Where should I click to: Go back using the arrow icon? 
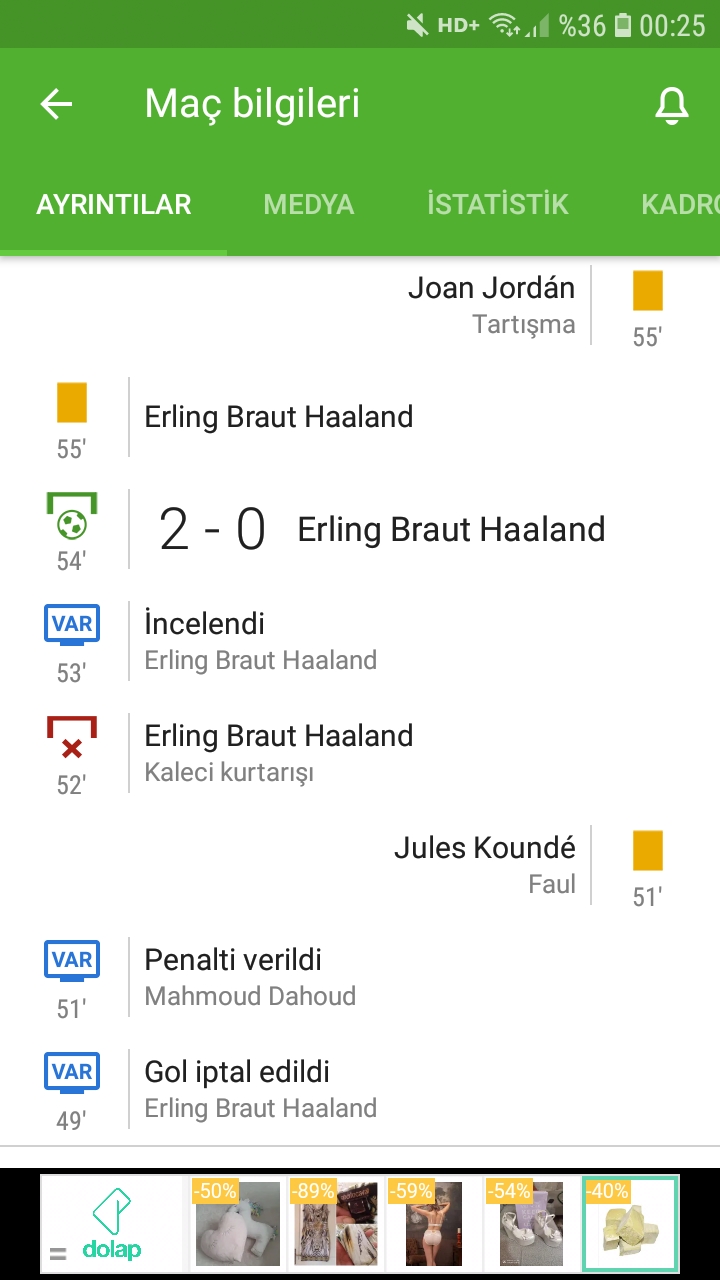[57, 104]
